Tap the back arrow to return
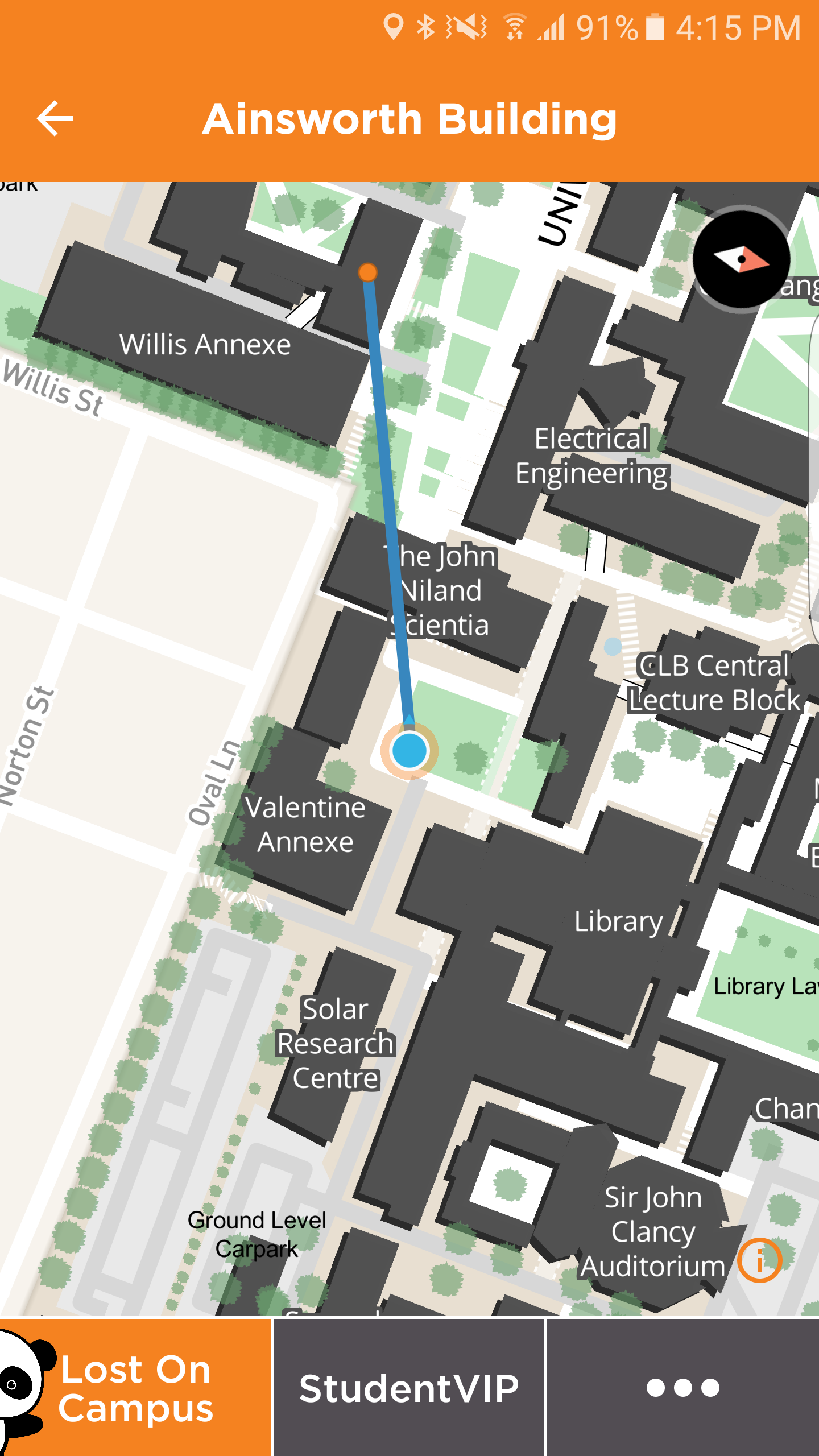819x1456 pixels. (x=54, y=118)
